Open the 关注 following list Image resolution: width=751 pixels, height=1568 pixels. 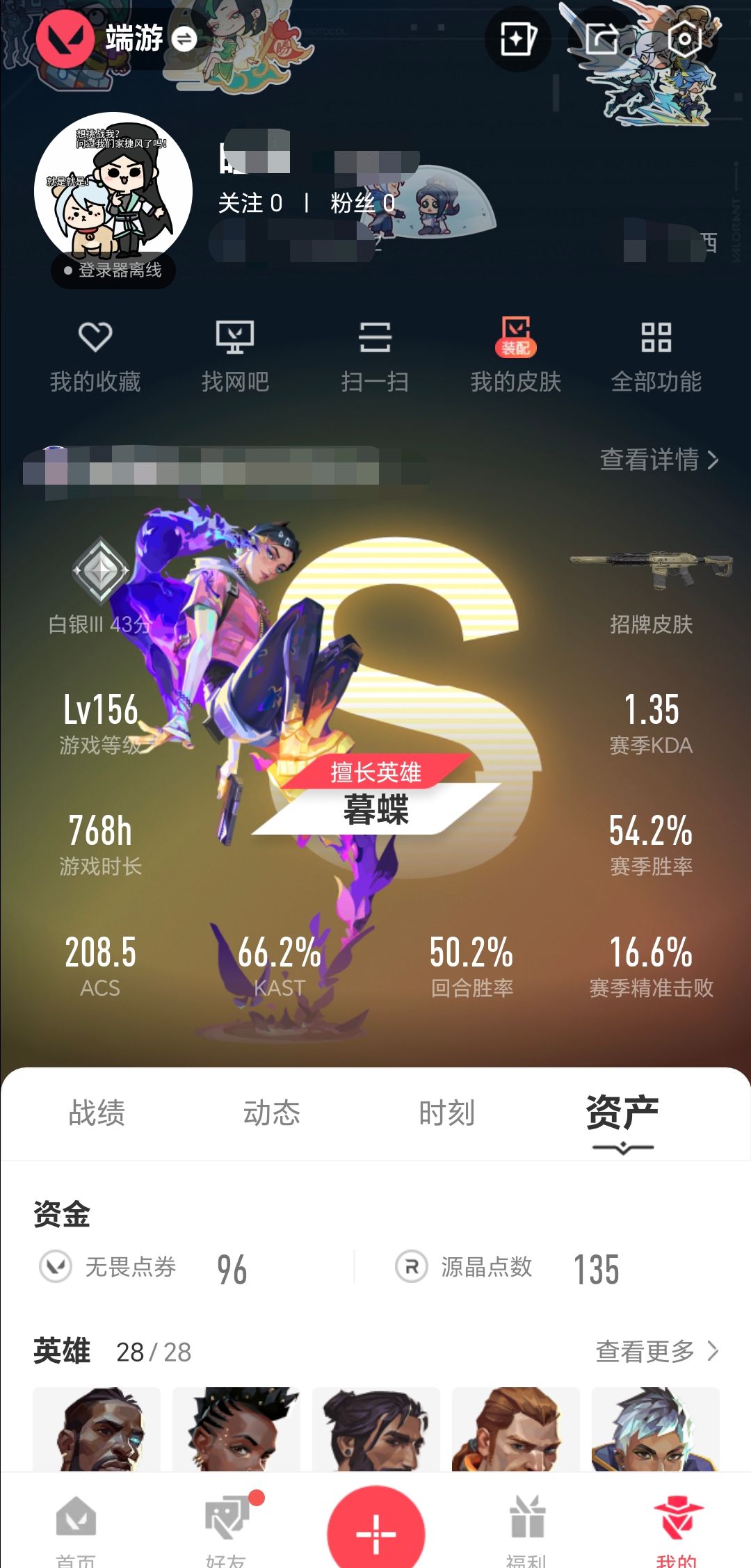coord(250,203)
